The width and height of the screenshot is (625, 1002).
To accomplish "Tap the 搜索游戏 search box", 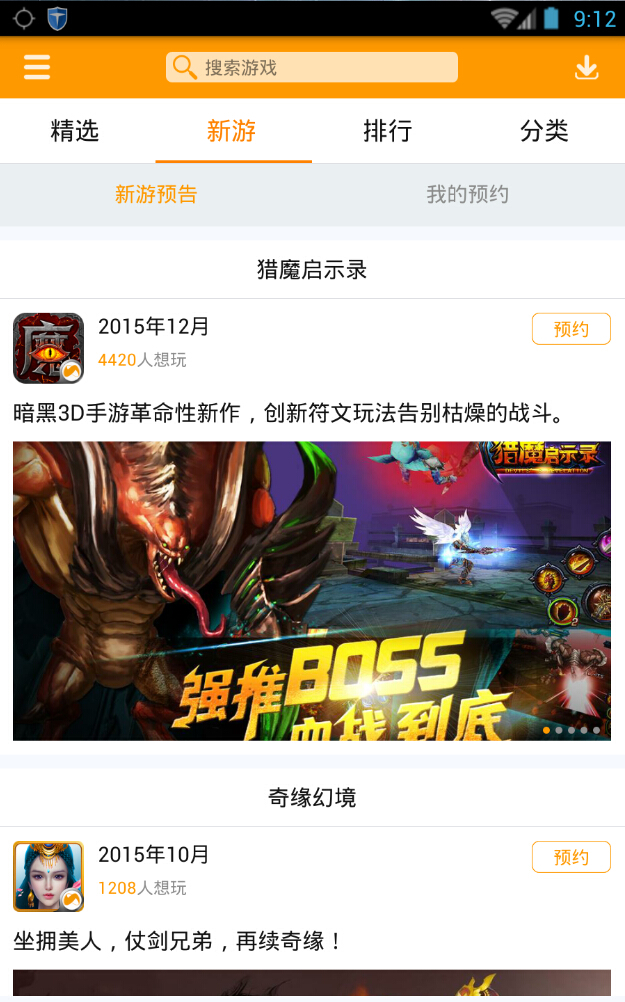I will 311,67.
